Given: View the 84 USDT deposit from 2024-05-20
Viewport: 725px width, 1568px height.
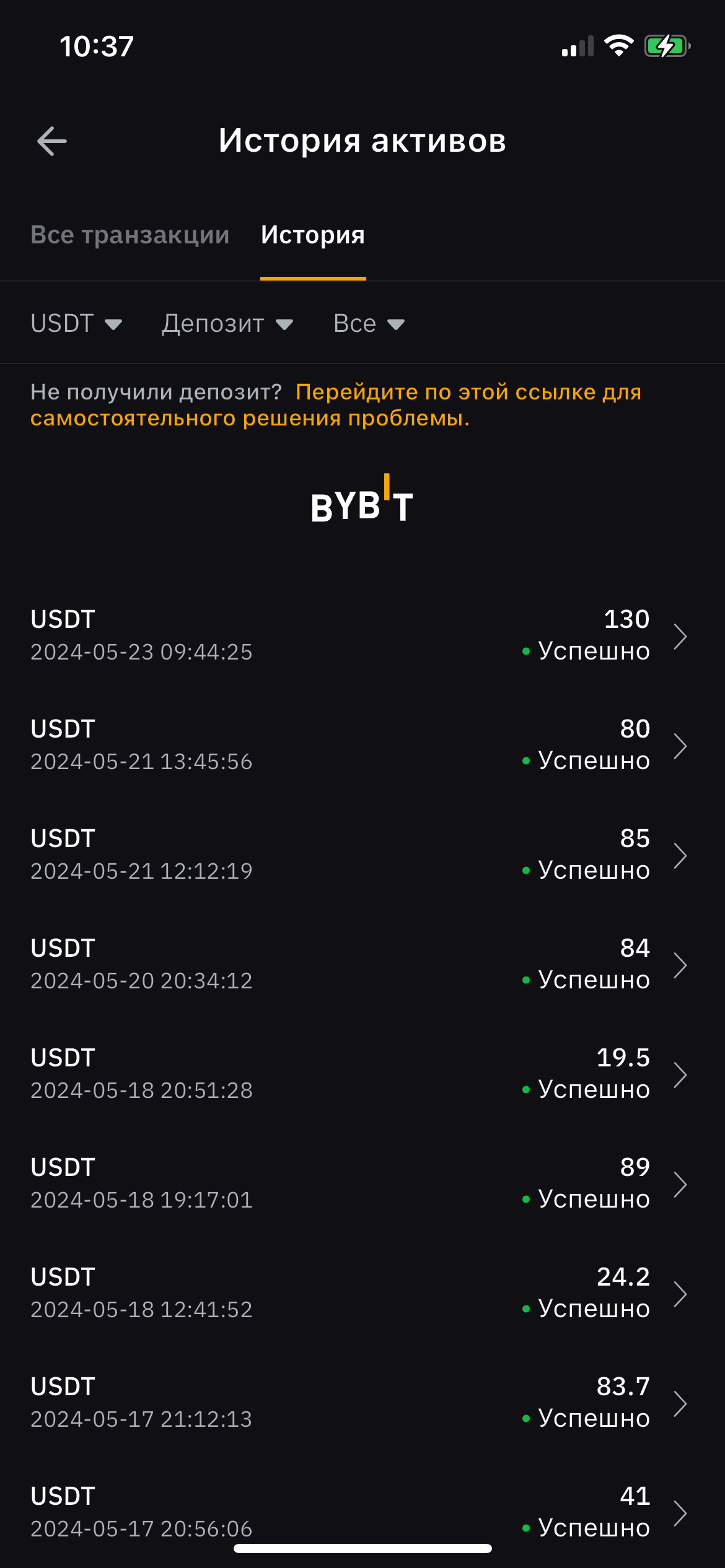Looking at the screenshot, I should (x=362, y=964).
